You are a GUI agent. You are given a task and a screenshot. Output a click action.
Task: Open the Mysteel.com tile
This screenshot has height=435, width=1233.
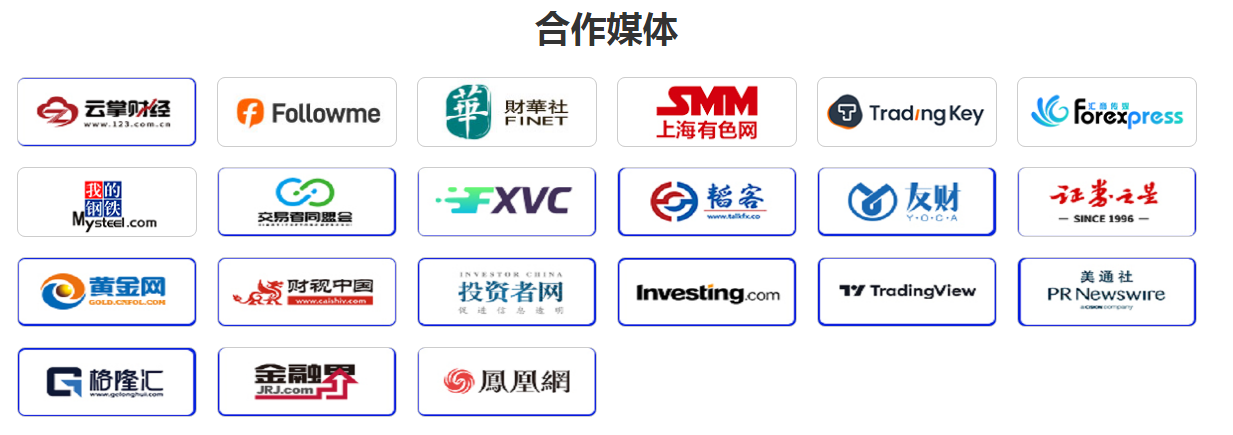point(107,202)
